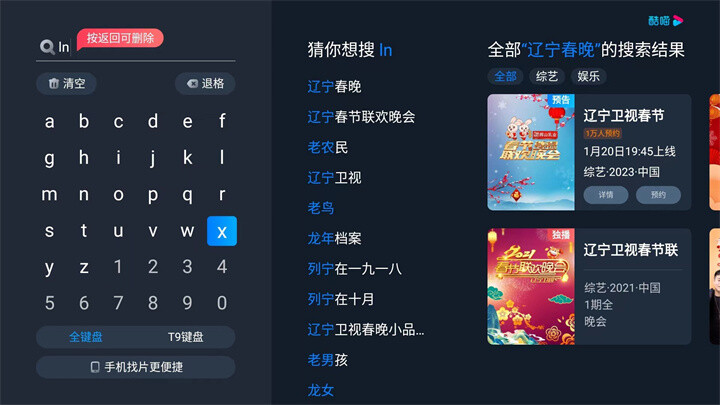Pick suggestion 辽宁卫视

[334, 178]
